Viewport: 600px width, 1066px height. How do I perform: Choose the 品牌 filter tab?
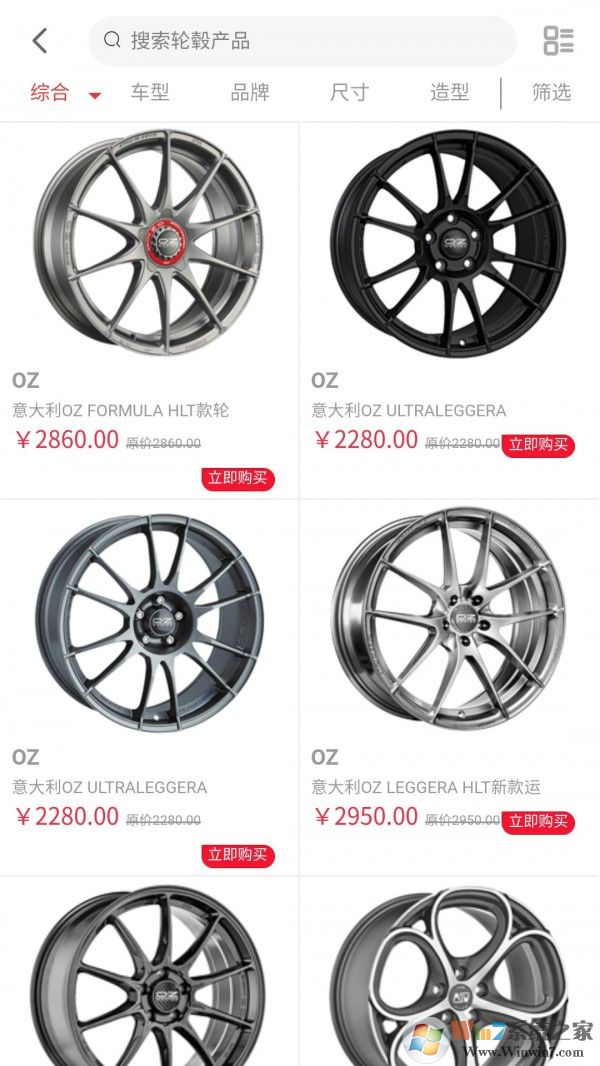(x=250, y=93)
